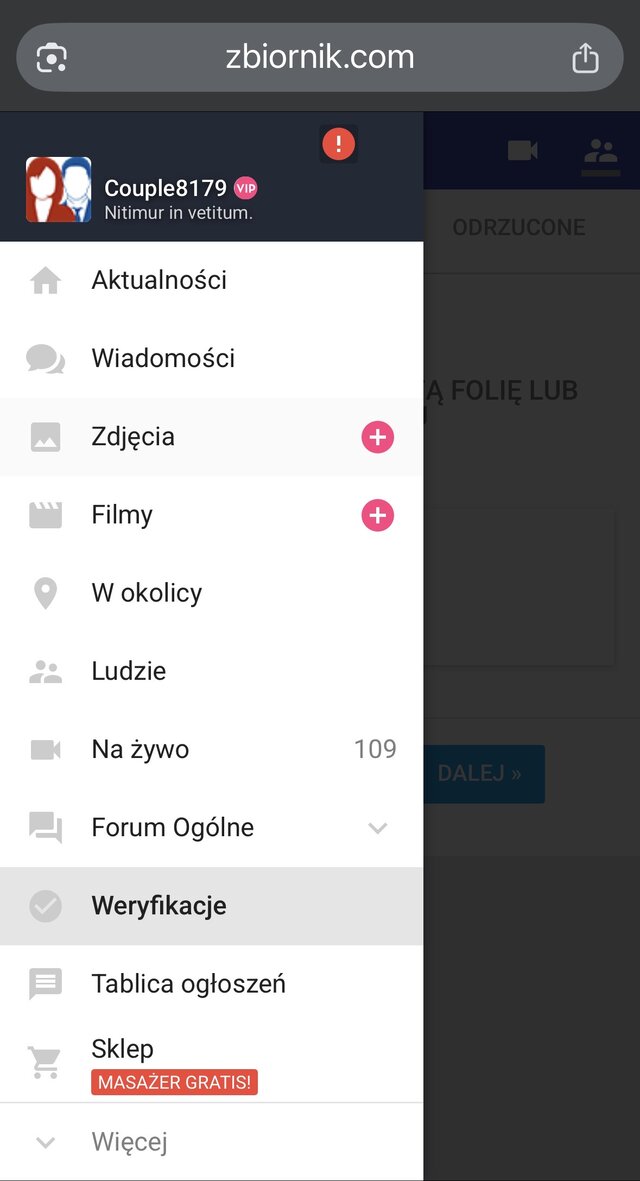Expand Więcej for more options

pos(129,1142)
